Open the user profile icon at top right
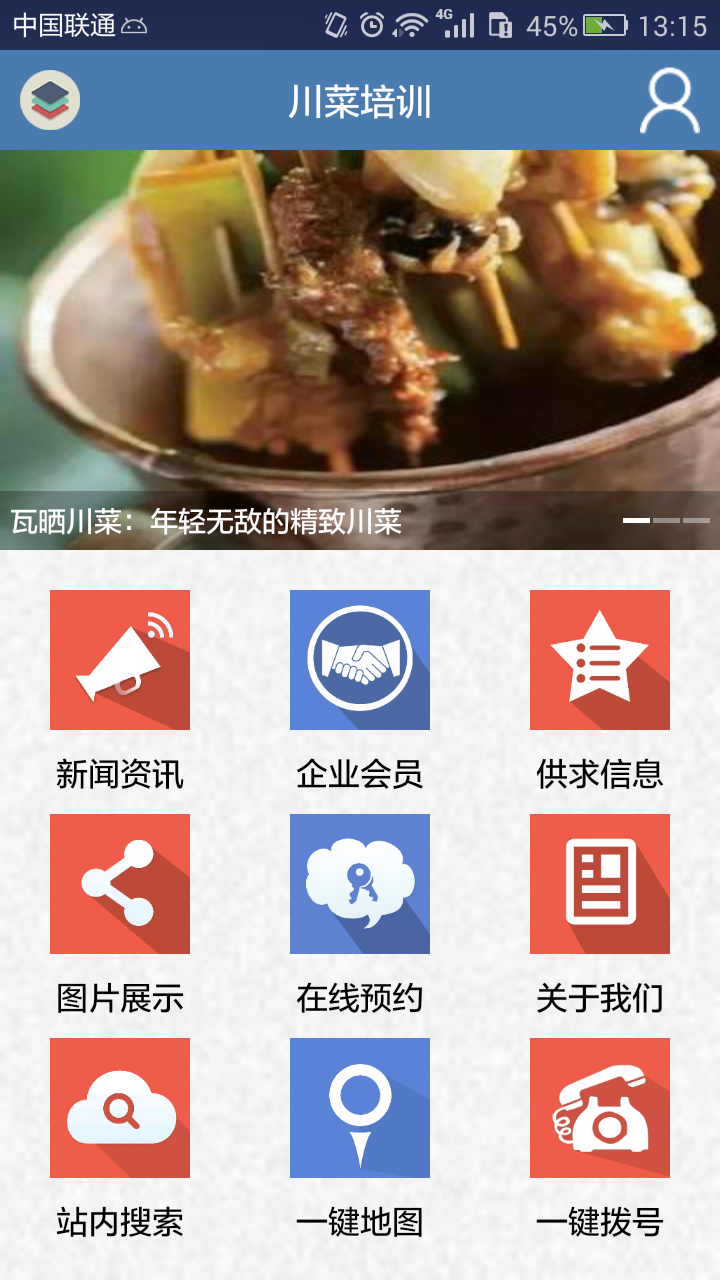The width and height of the screenshot is (720, 1280). 671,101
